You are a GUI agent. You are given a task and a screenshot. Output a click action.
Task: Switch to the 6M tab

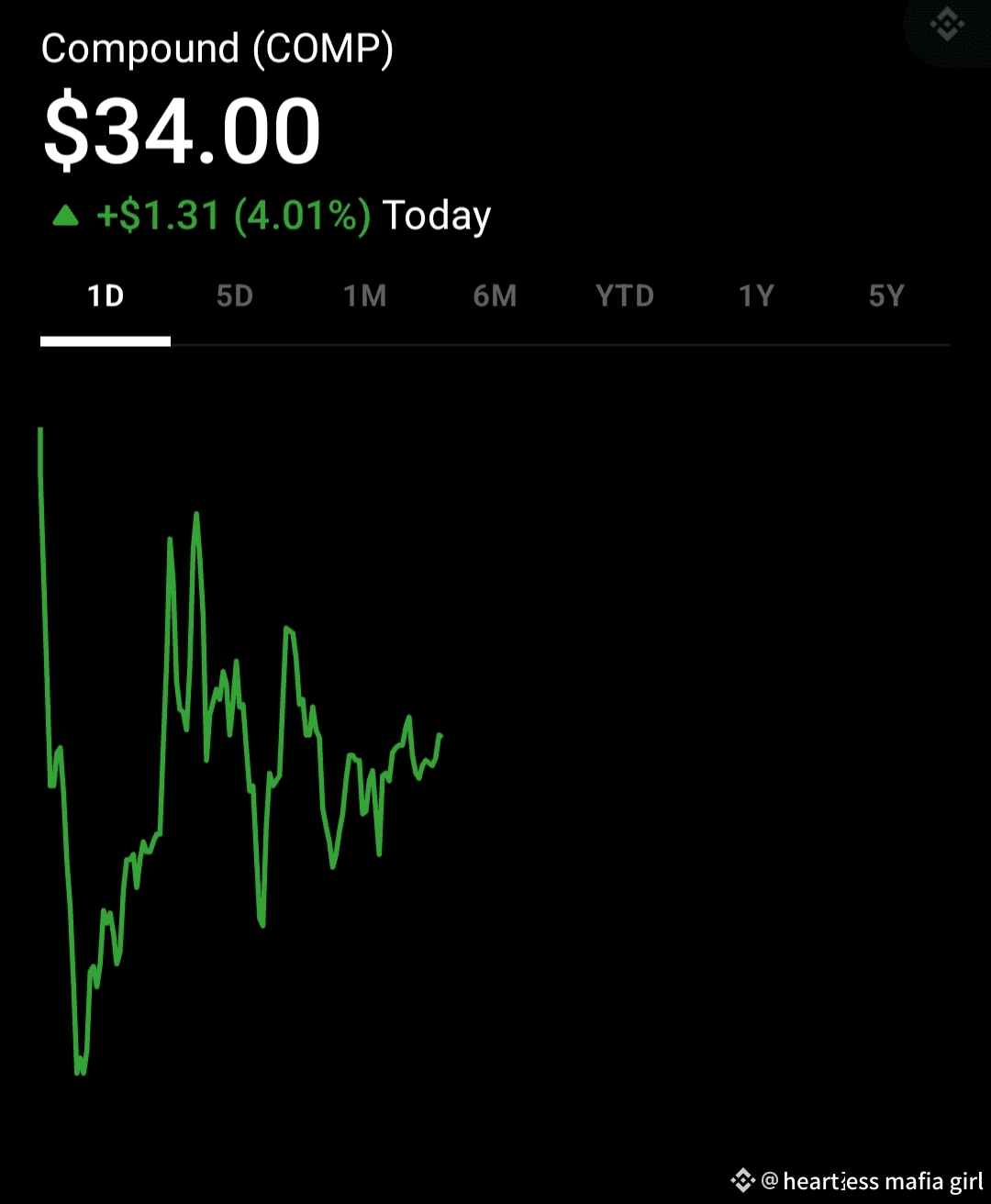[x=495, y=296]
